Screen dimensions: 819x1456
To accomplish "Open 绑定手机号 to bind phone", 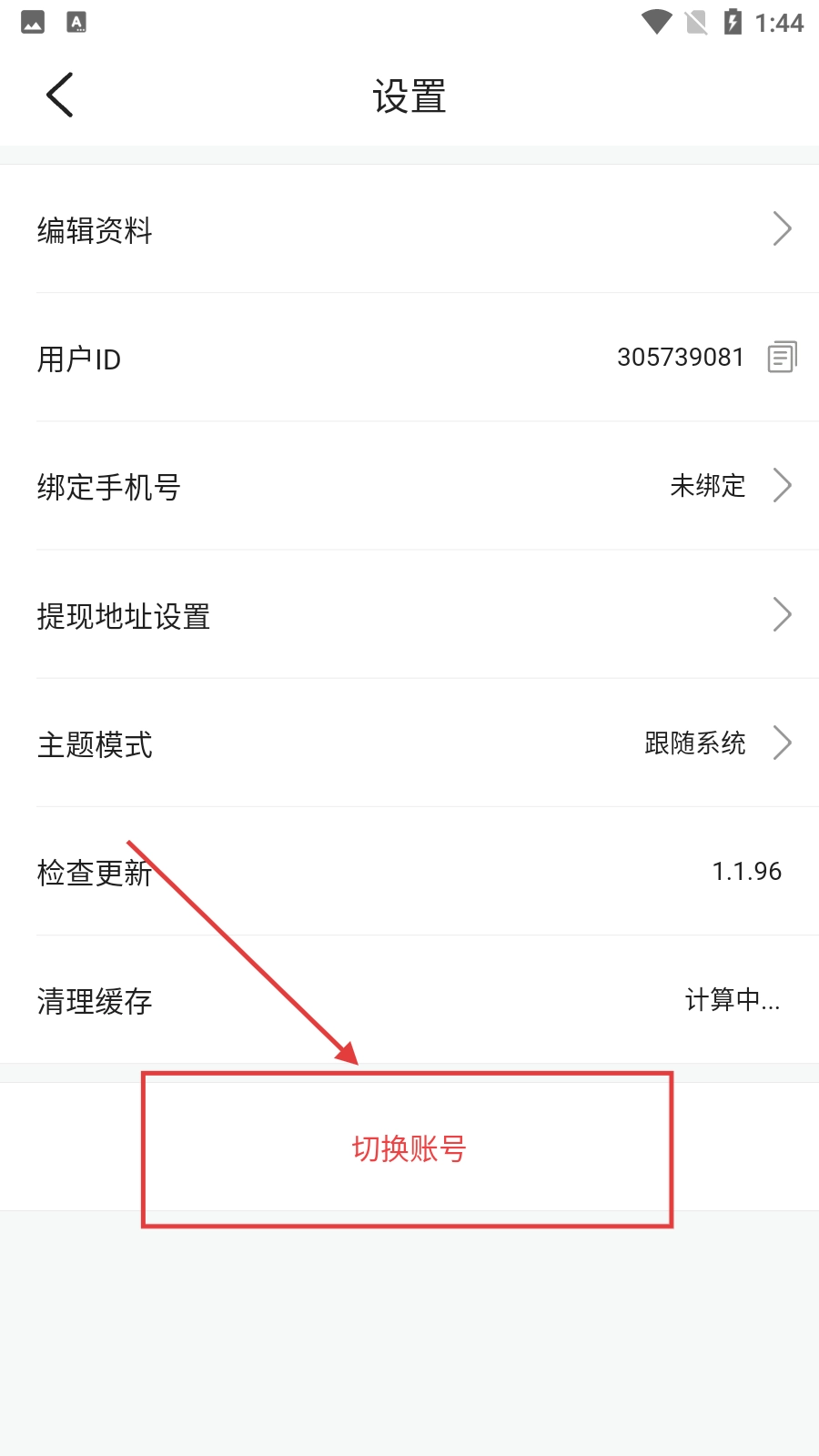I will [x=409, y=487].
